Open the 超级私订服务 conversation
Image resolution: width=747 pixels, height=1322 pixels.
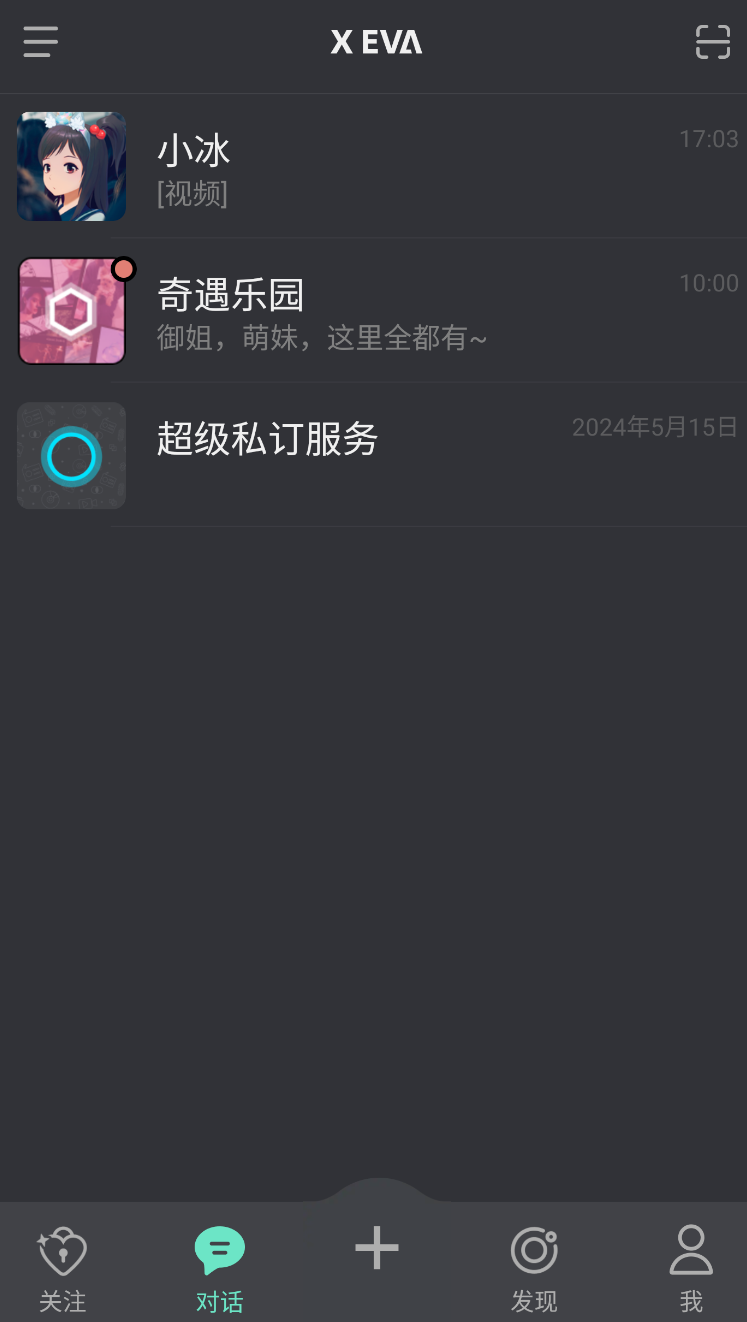point(373,455)
